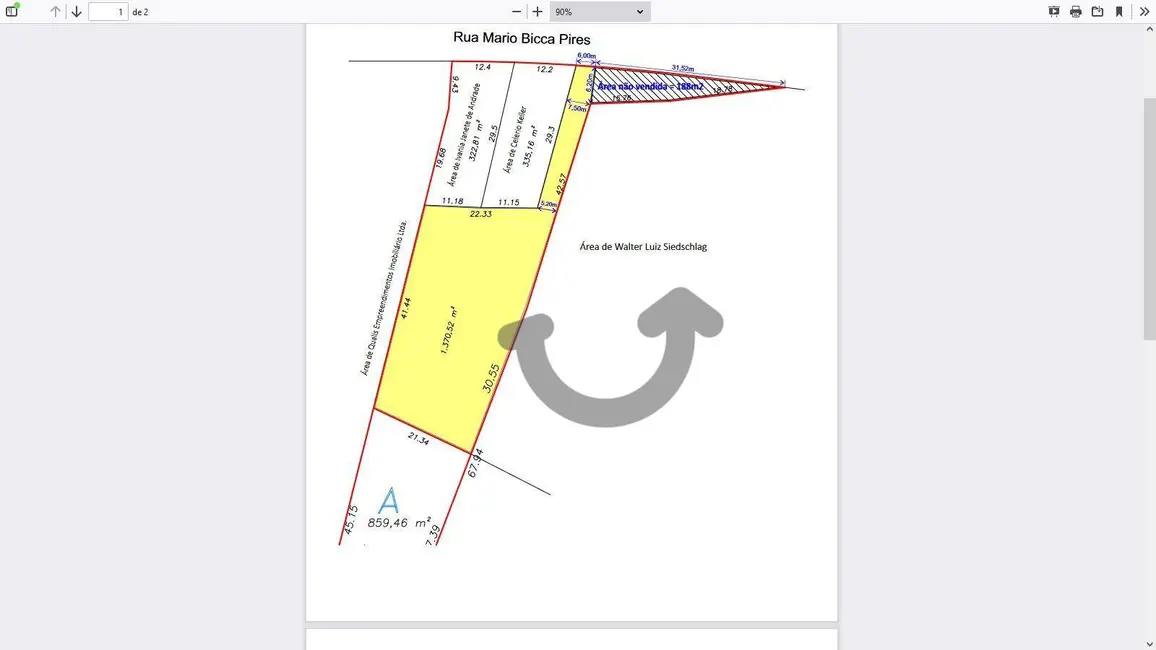Image resolution: width=1156 pixels, height=650 pixels.
Task: Open the tools overflow menu
Action: coord(1144,12)
